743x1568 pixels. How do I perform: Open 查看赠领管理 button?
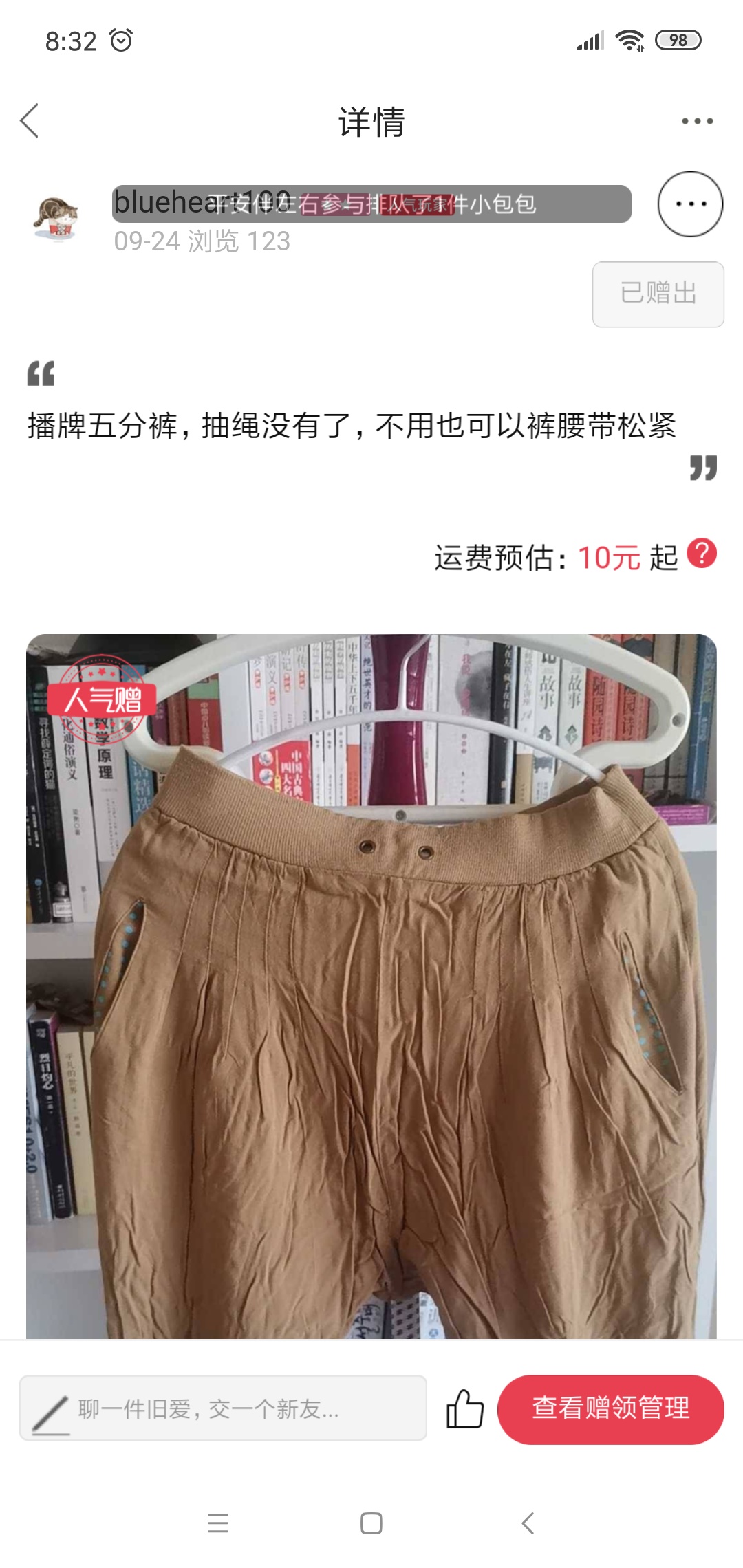click(610, 1408)
